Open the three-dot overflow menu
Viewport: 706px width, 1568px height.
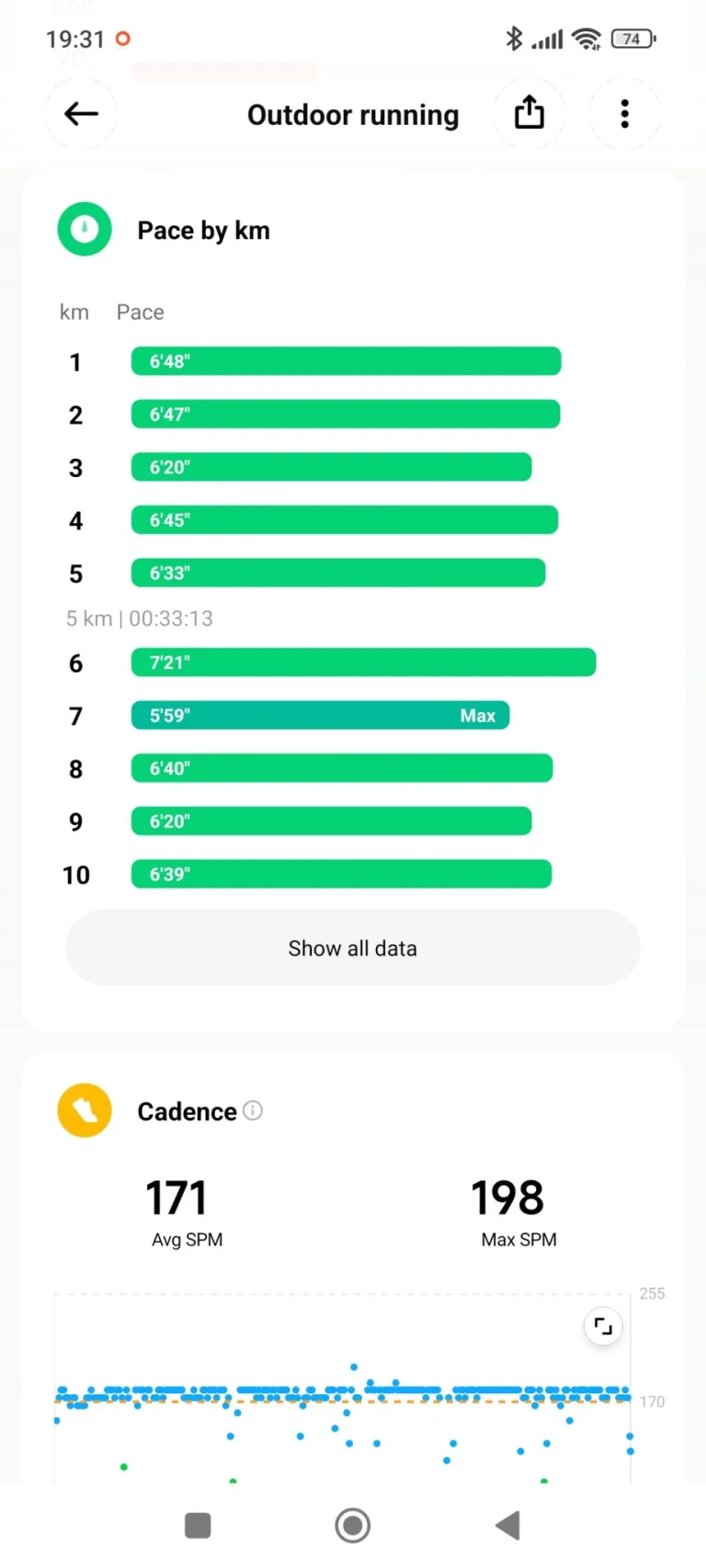tap(624, 113)
